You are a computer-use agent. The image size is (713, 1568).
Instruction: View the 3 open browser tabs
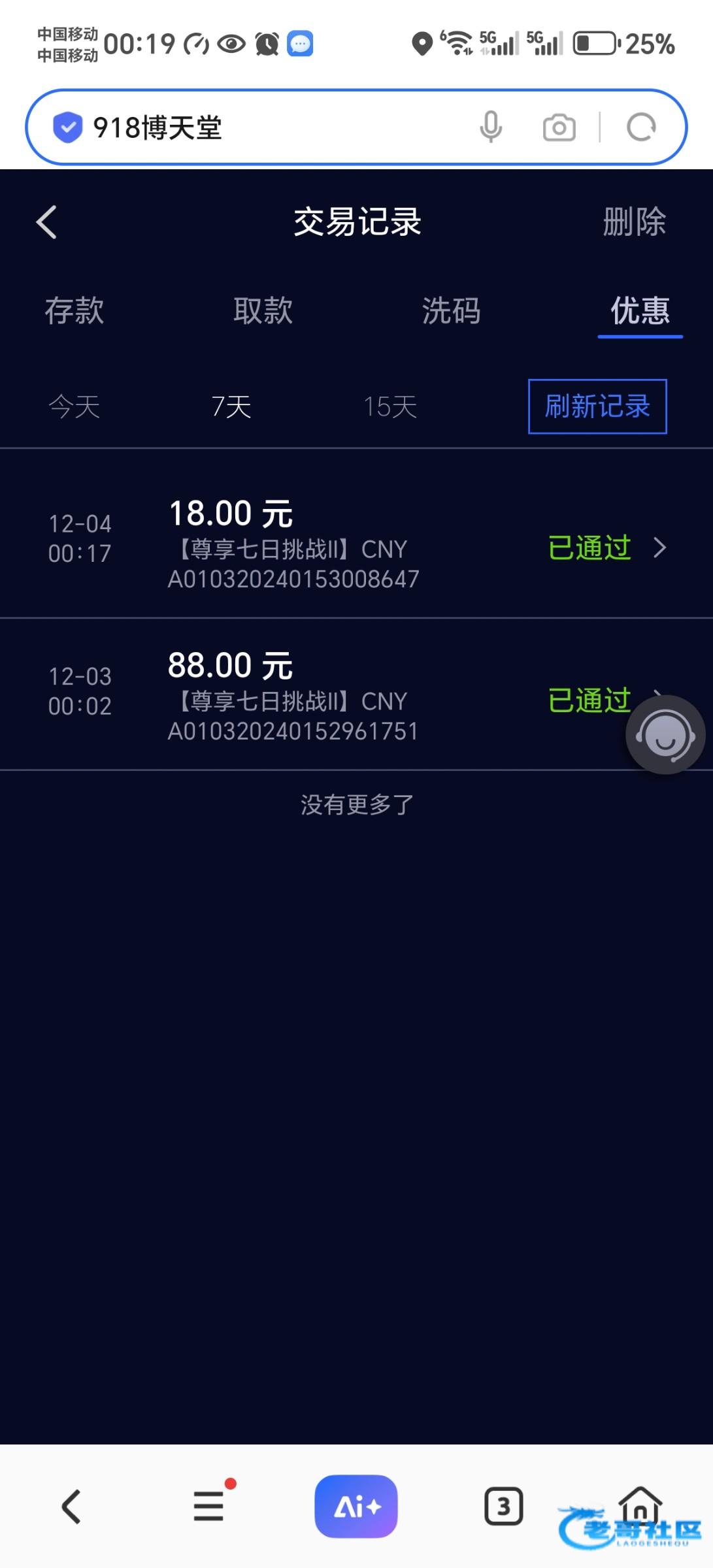[x=503, y=1507]
